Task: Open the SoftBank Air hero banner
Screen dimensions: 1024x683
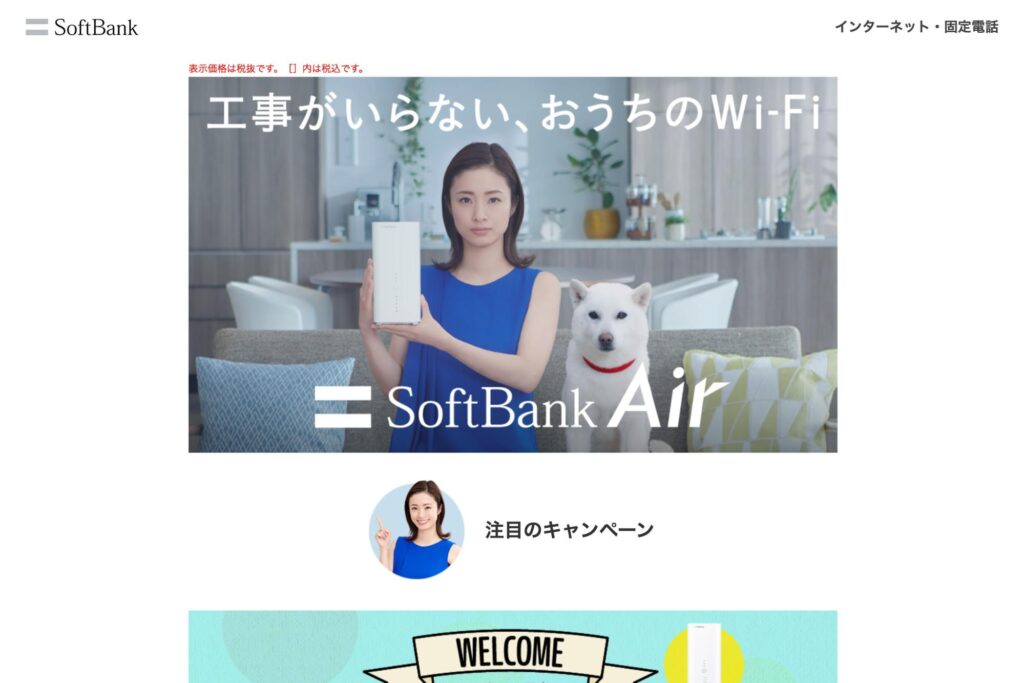Action: tap(512, 265)
